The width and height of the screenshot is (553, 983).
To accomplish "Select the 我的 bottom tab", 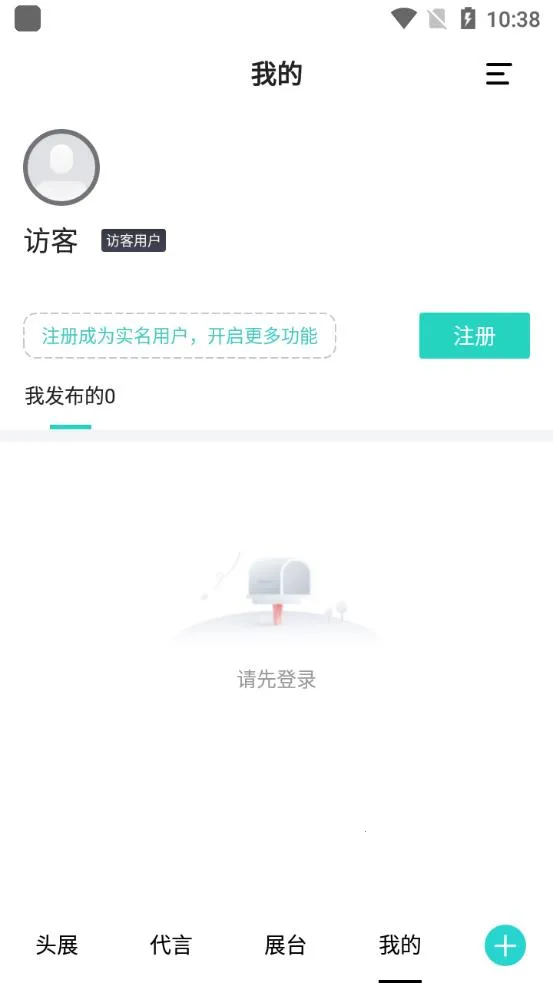I will tap(400, 945).
